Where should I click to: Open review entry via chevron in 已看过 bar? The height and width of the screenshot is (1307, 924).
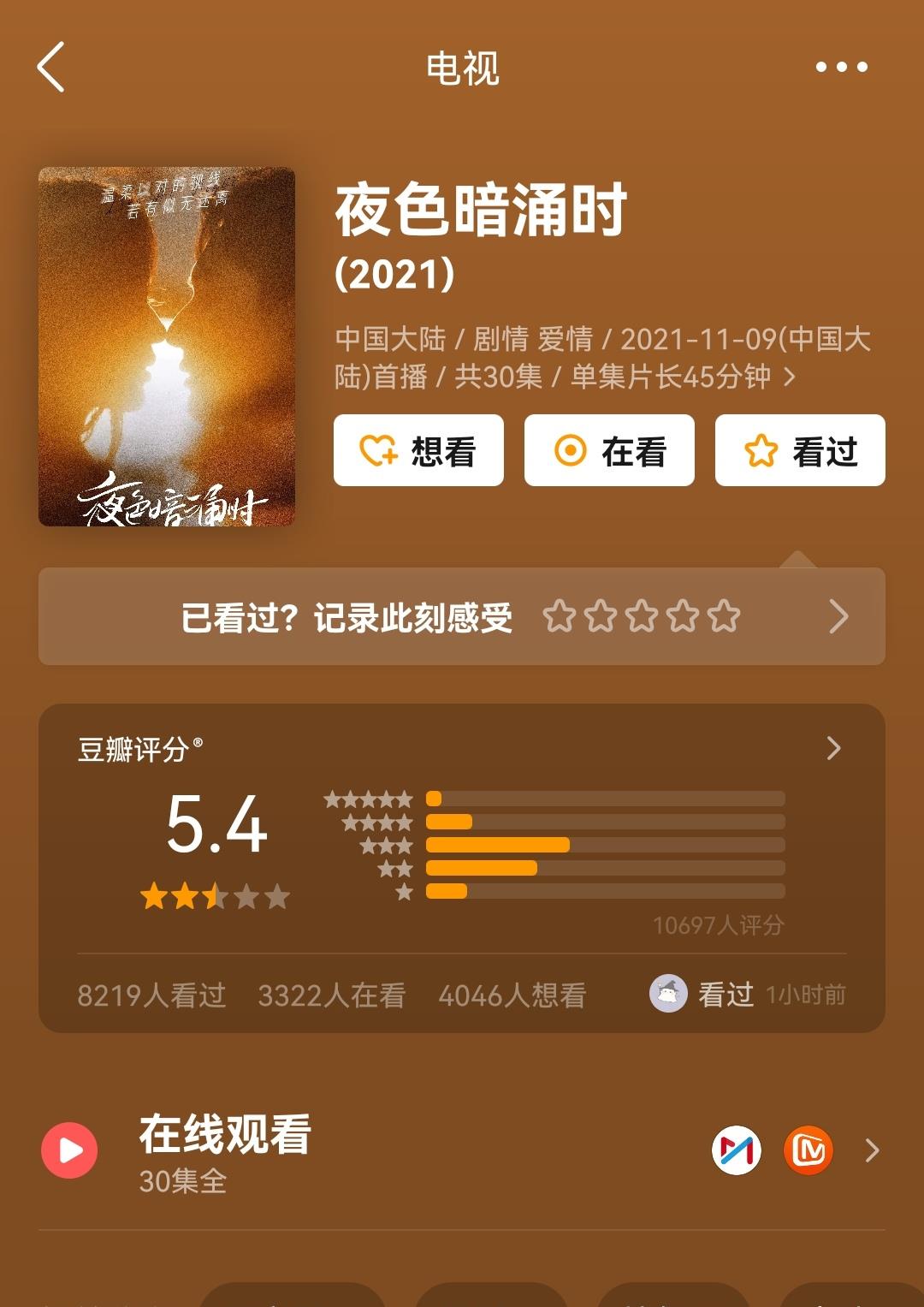click(x=840, y=617)
